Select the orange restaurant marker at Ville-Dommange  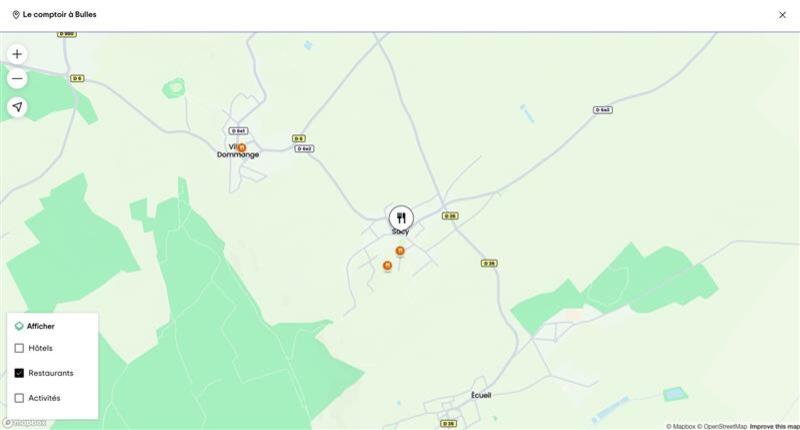coord(242,148)
